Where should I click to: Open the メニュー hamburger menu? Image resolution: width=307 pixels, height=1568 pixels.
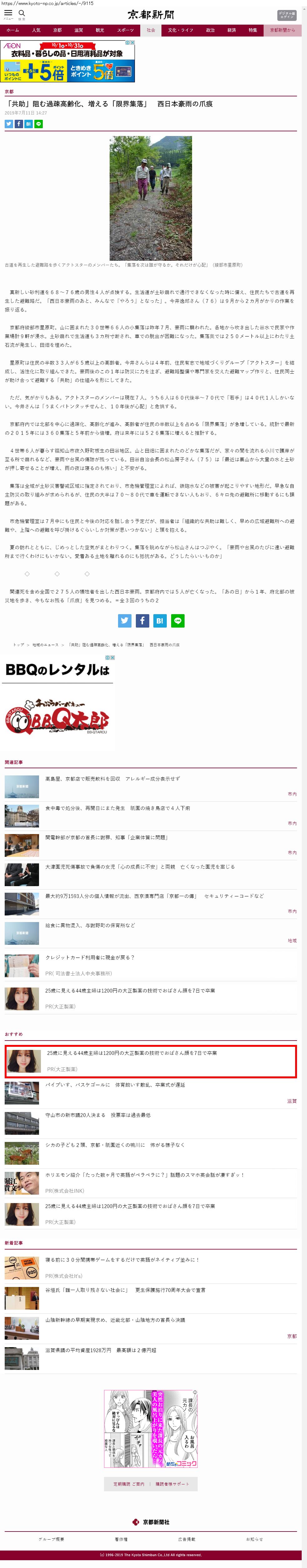(x=8, y=13)
